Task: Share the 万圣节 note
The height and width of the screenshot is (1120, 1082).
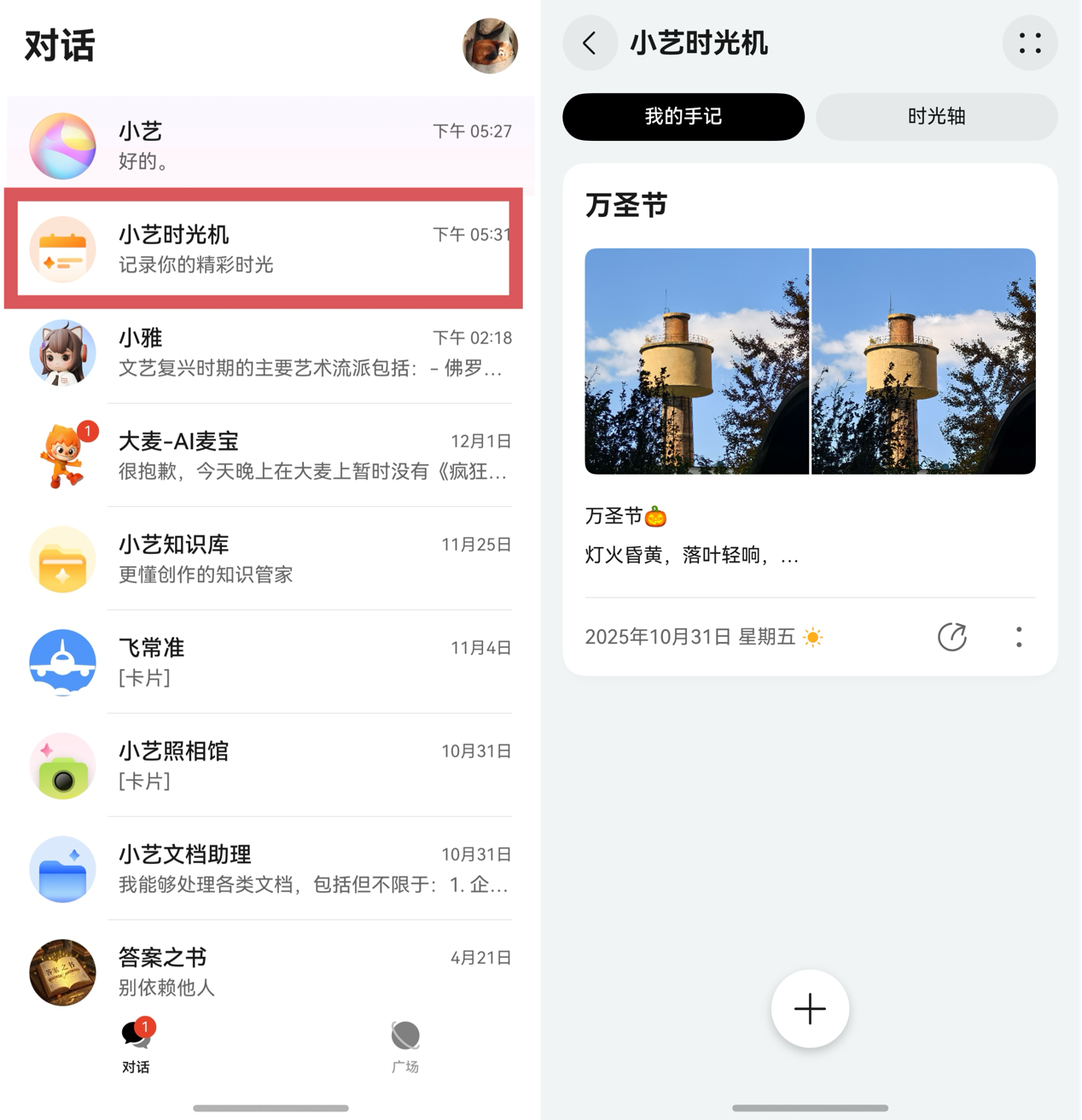Action: coord(953,637)
